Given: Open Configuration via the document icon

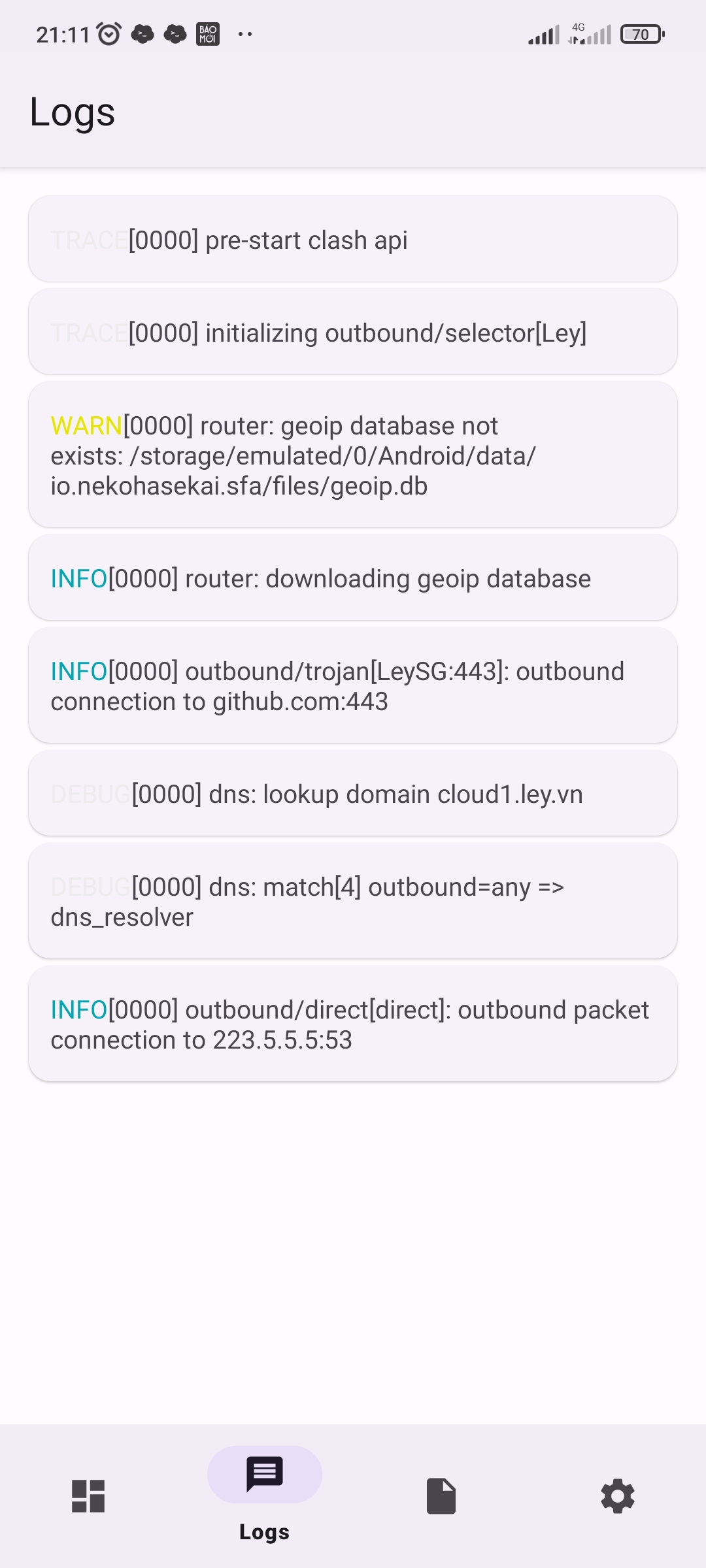Looking at the screenshot, I should [x=441, y=1496].
